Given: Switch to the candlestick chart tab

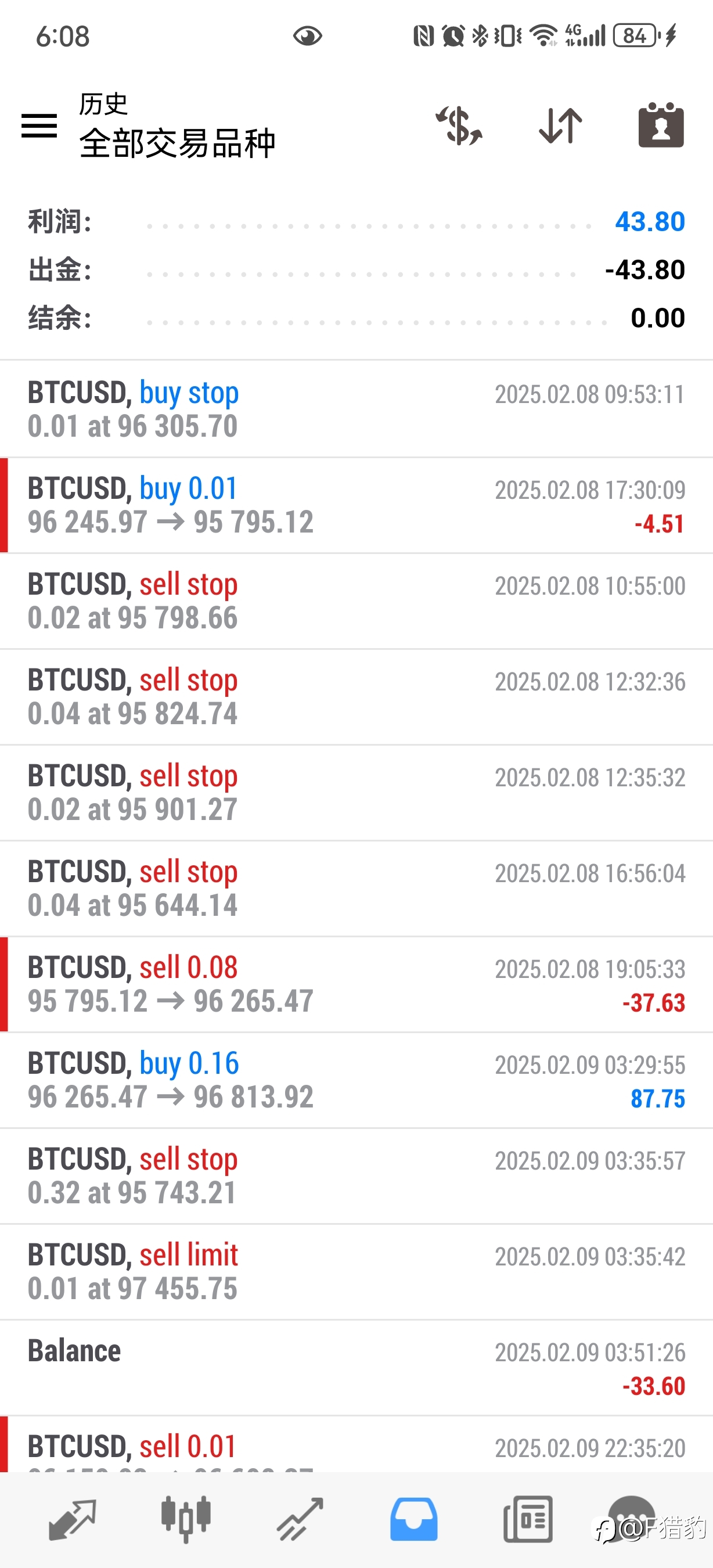Looking at the screenshot, I should point(186,1519).
